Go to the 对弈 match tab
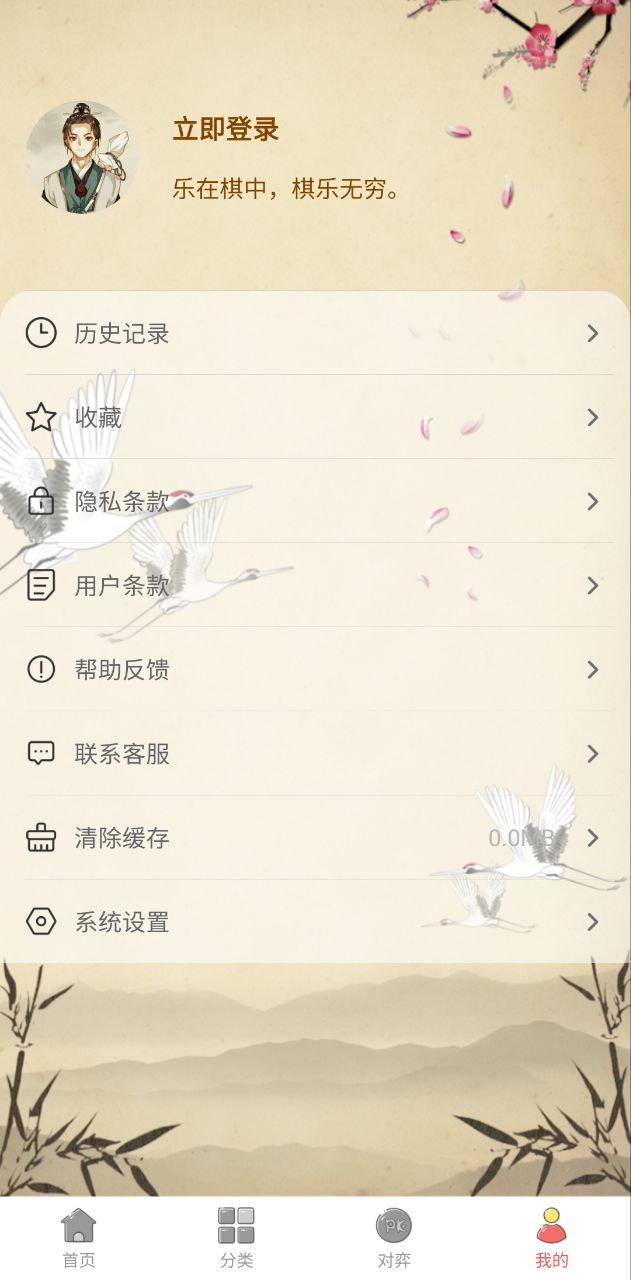Image resolution: width=631 pixels, height=1280 pixels. (394, 1238)
